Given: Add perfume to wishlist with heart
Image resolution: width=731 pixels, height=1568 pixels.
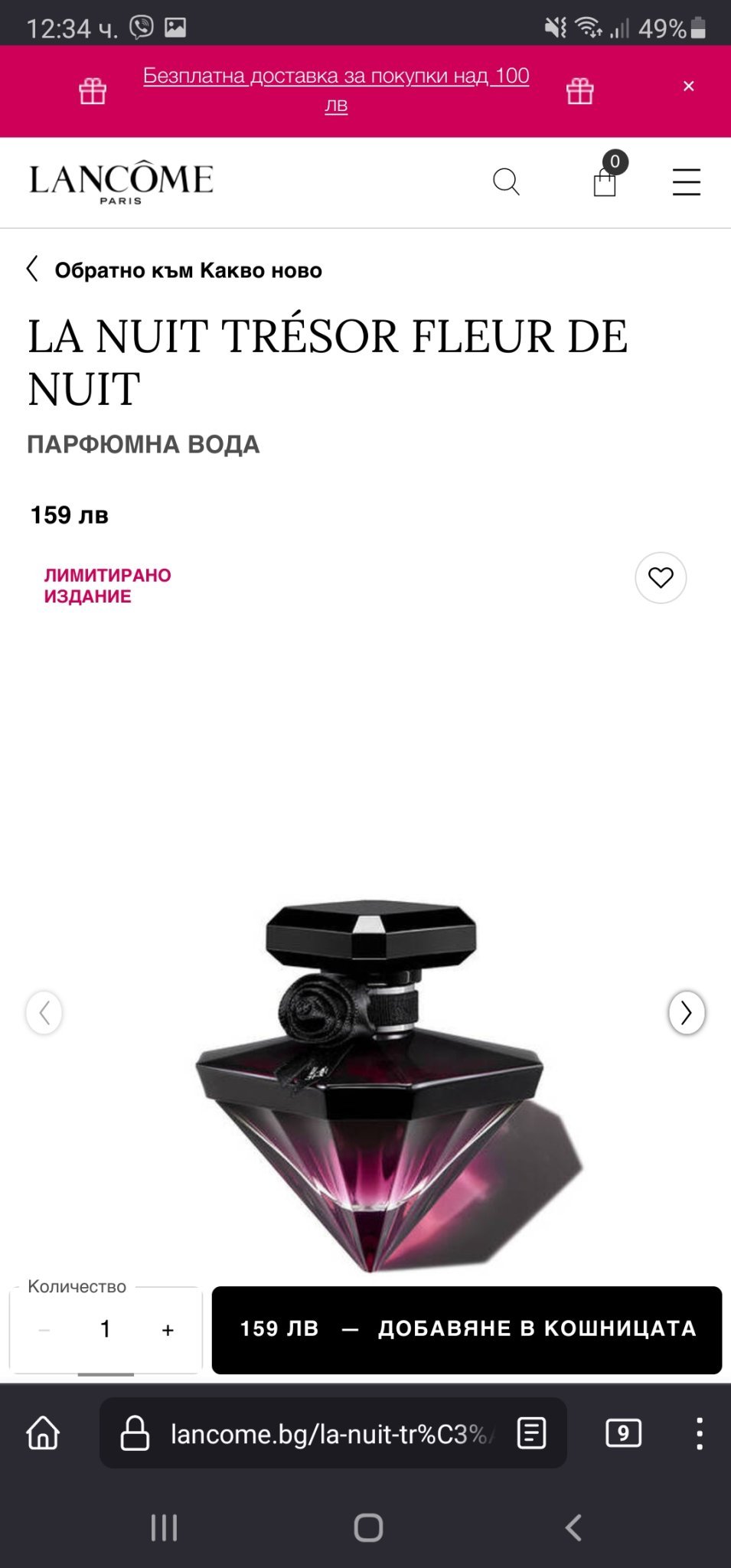Looking at the screenshot, I should point(661,577).
